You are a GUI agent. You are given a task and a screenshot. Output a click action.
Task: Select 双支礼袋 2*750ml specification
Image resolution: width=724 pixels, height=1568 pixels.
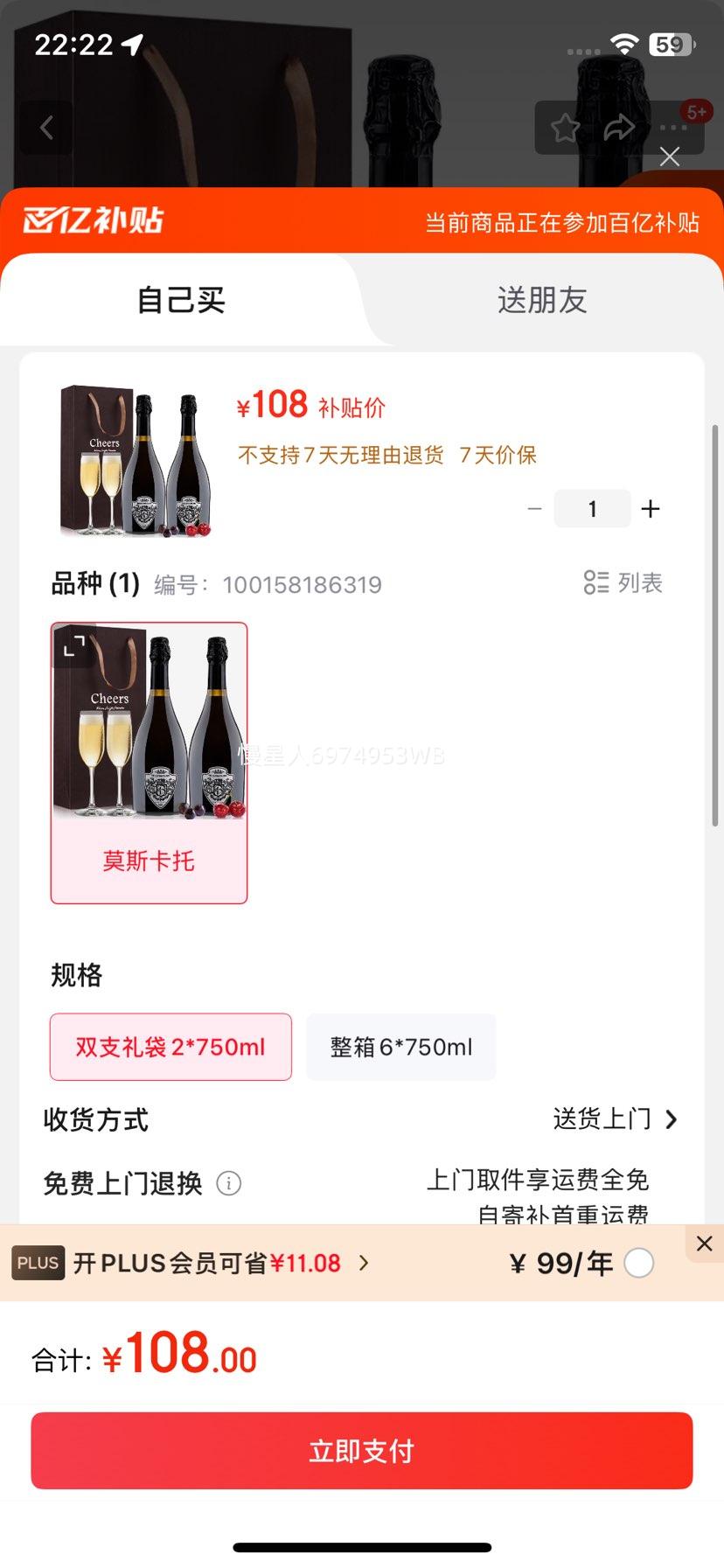coord(171,1047)
